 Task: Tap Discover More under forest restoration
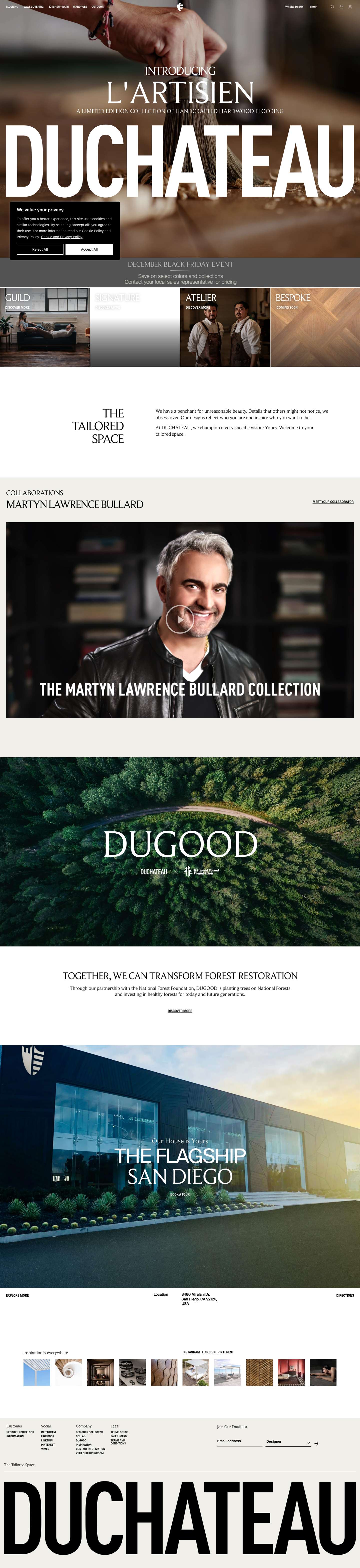(180, 1010)
